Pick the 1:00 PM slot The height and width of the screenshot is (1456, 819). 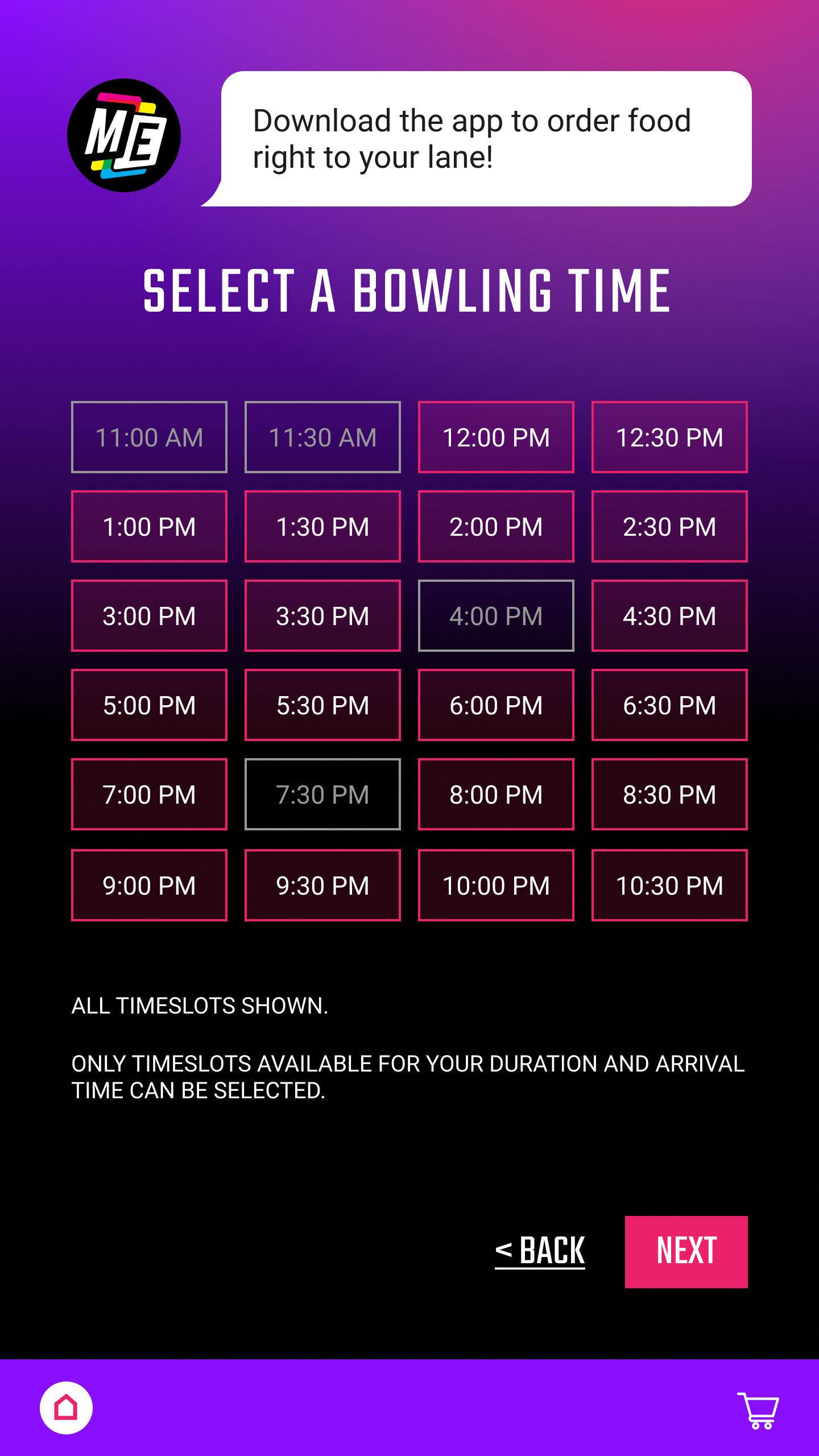click(x=149, y=526)
